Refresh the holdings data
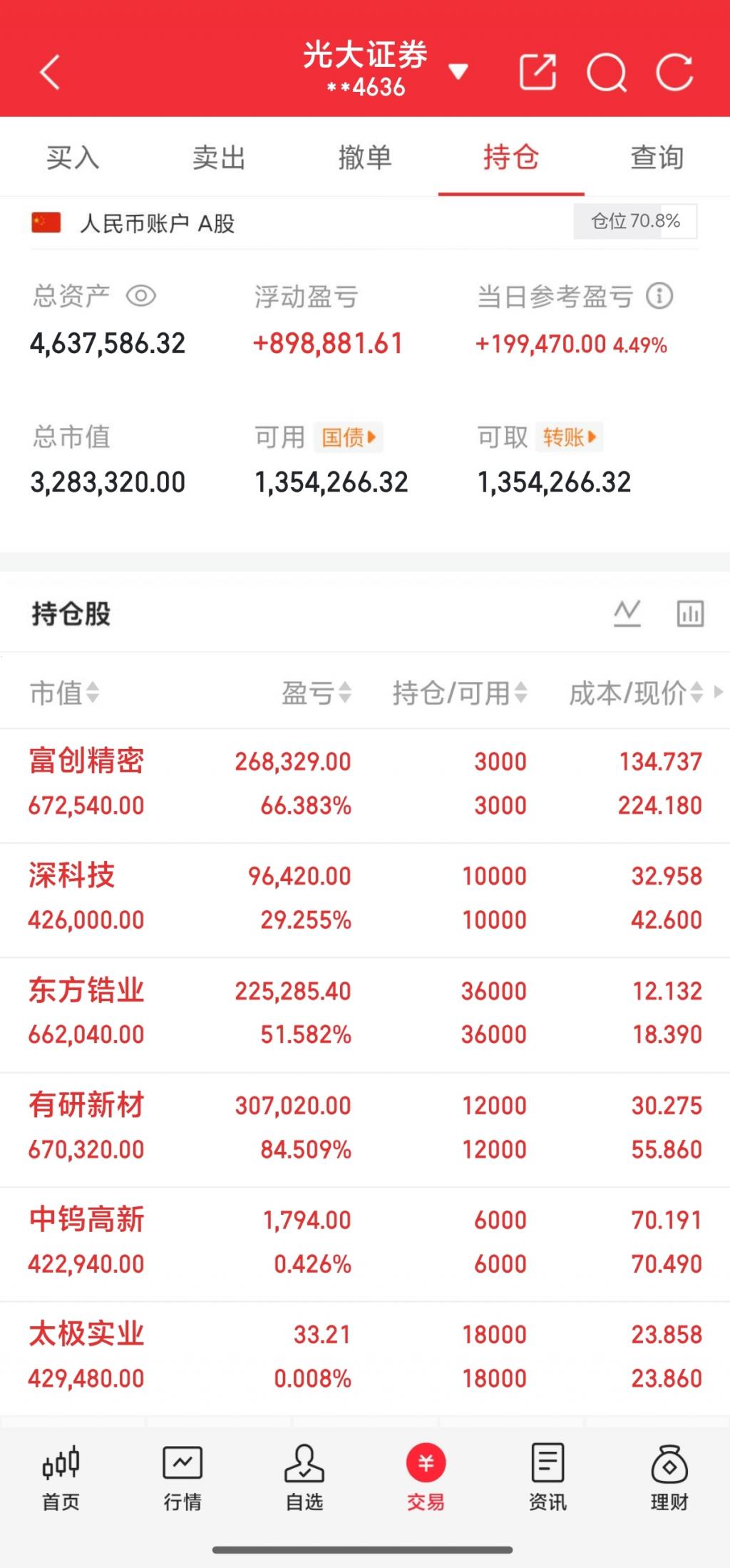 674,72
